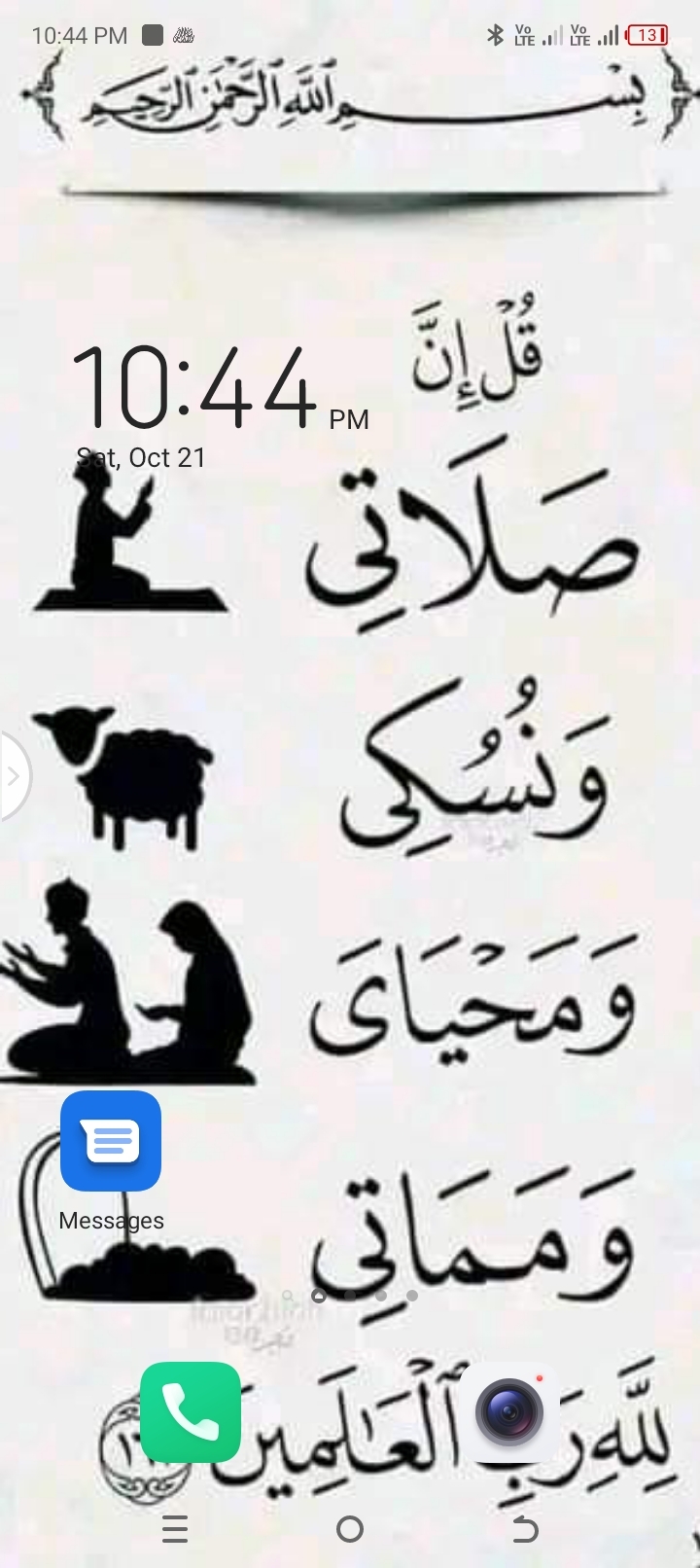The height and width of the screenshot is (1568, 700).
Task: Open the Messages app
Action: pos(111,1141)
